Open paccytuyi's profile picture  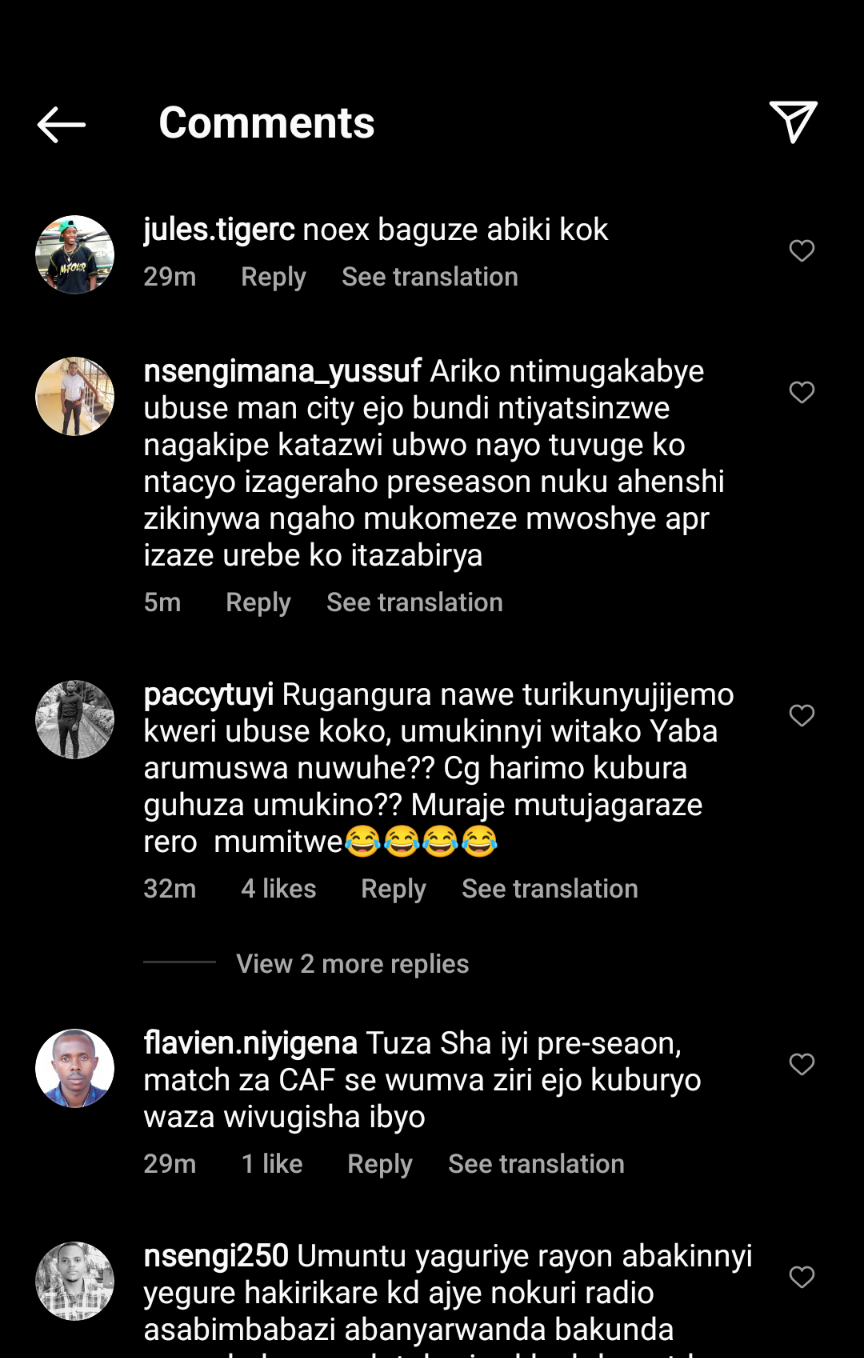click(x=75, y=720)
